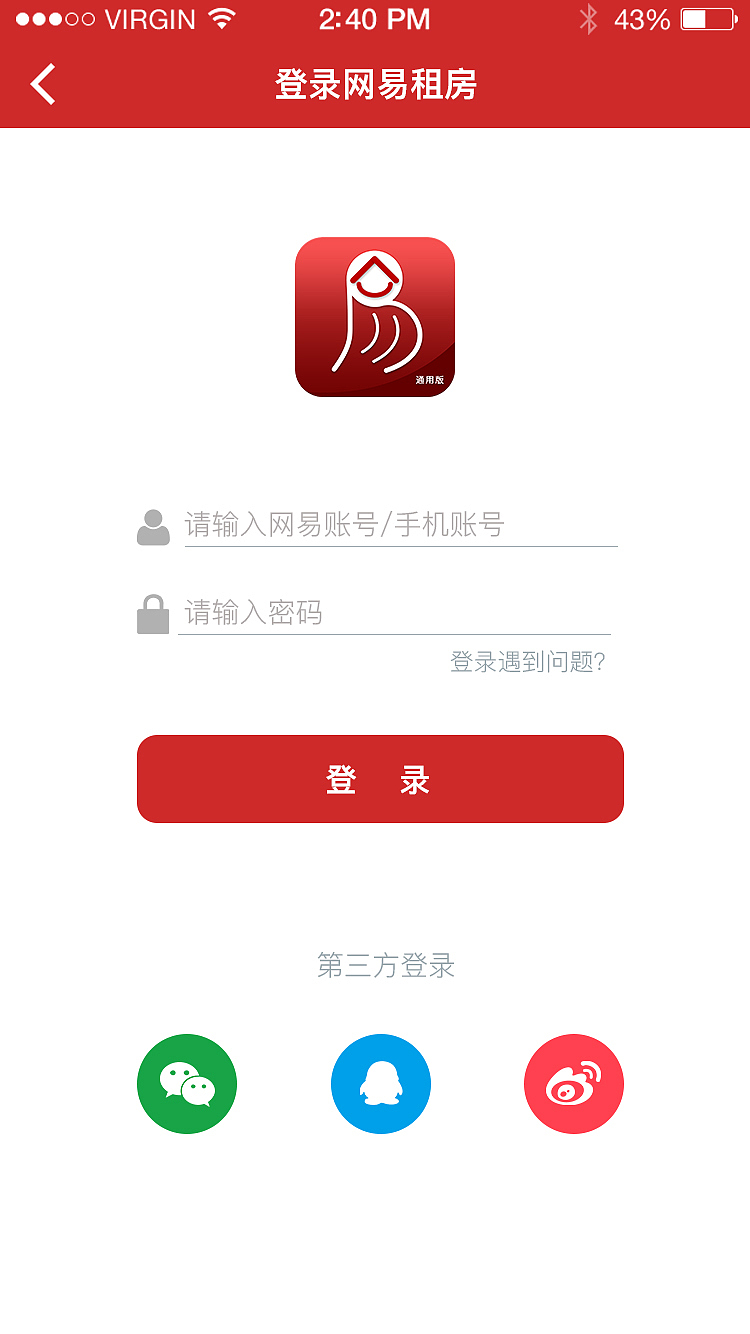The width and height of the screenshot is (750, 1334).
Task: Tap the 2:40 PM clock display
Action: [374, 18]
